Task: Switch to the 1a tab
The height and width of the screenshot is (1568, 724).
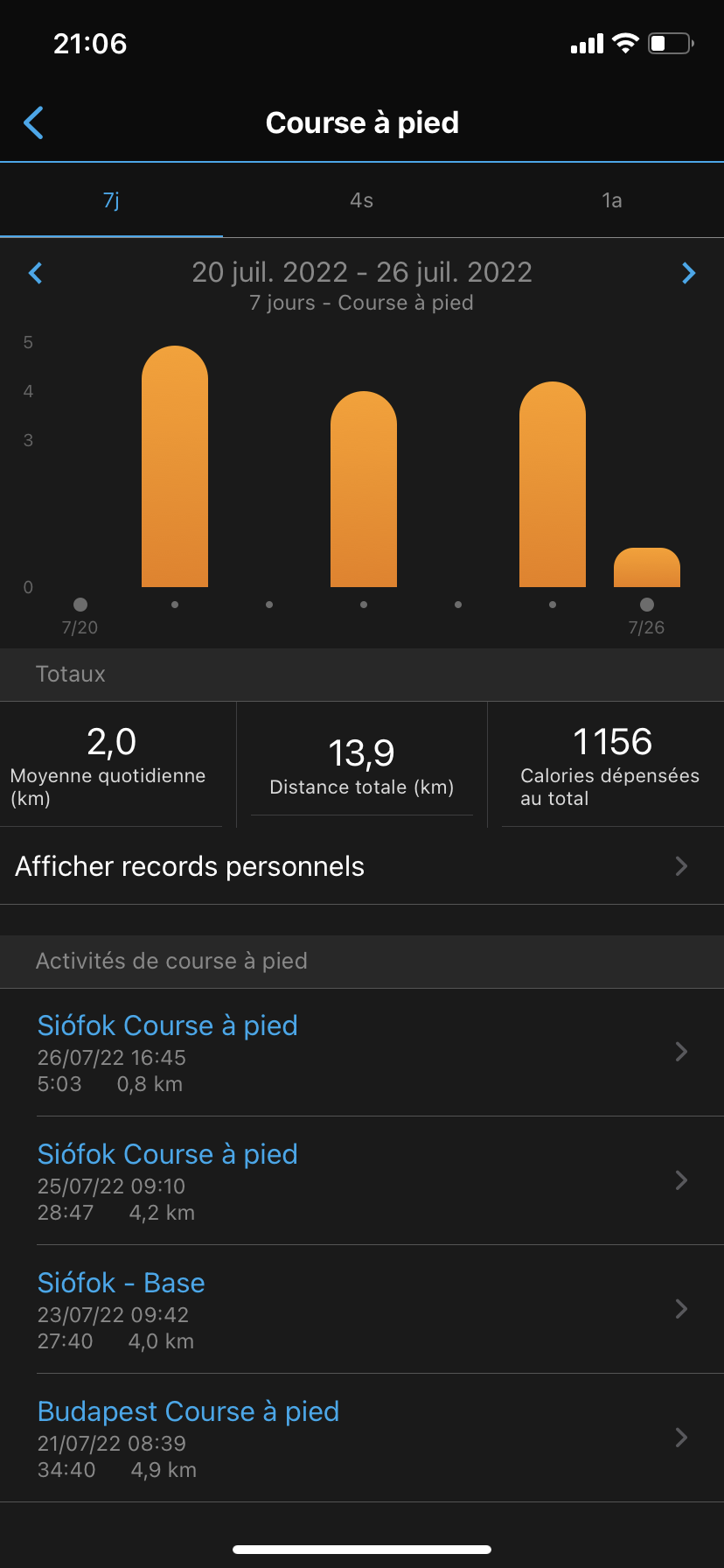Action: [611, 200]
